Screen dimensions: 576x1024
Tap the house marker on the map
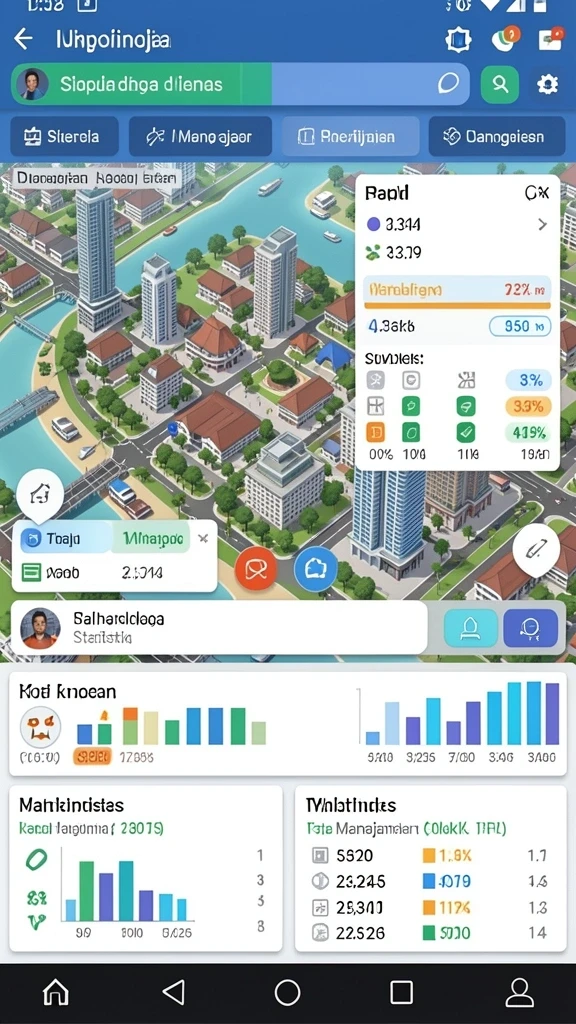tap(40, 495)
